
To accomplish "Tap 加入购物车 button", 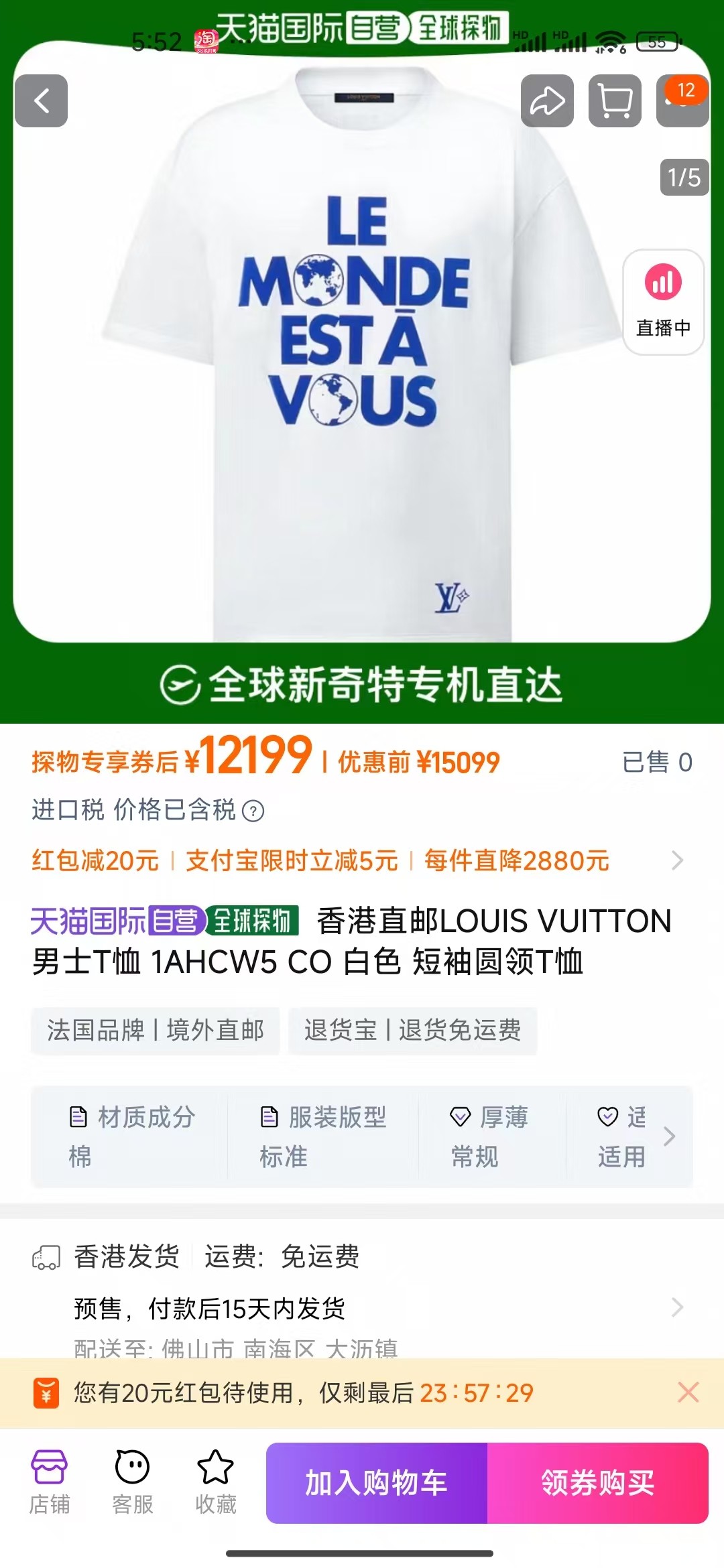I will pos(377,1483).
